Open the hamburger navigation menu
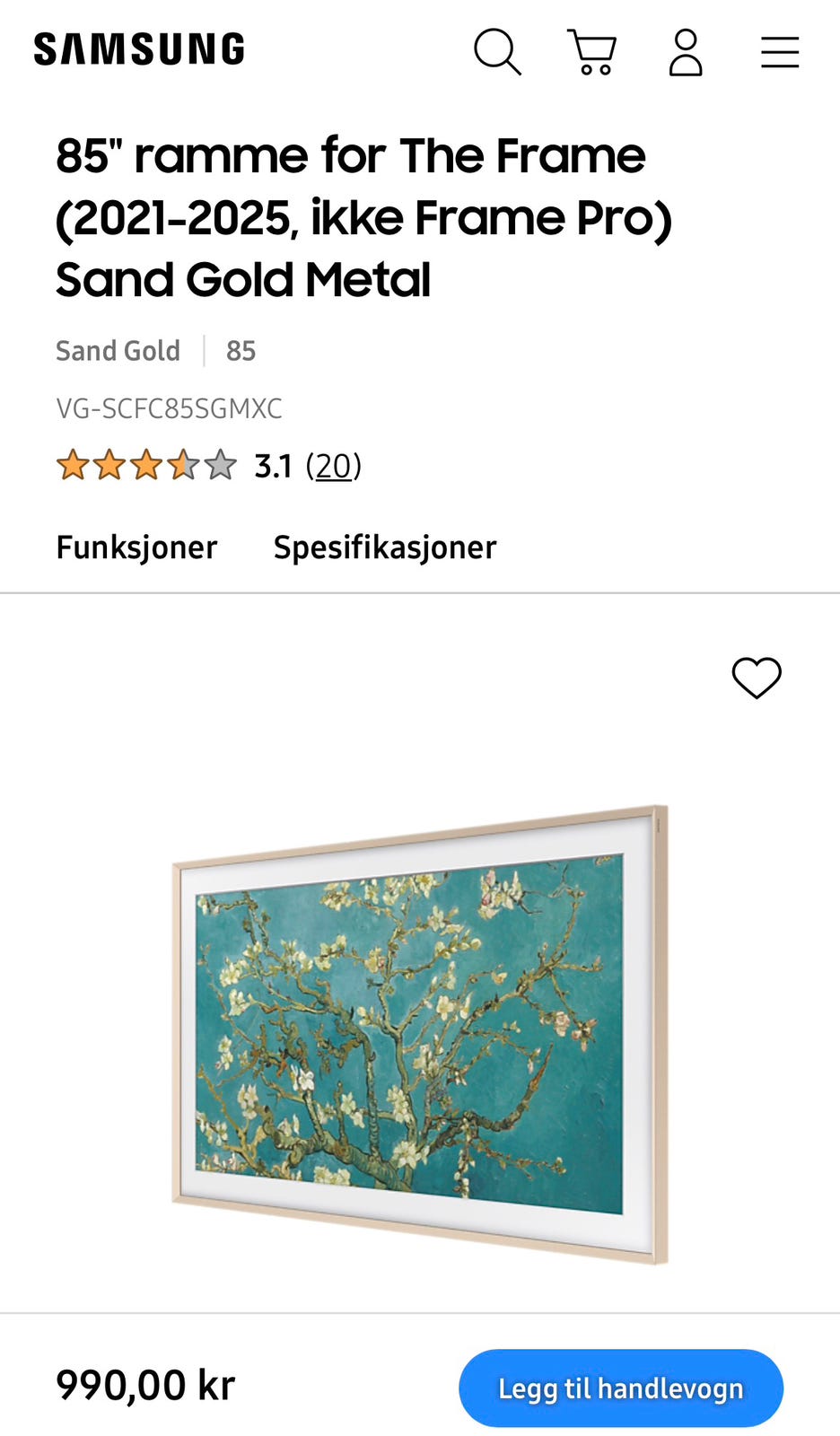This screenshot has height=1436, width=840. point(779,52)
